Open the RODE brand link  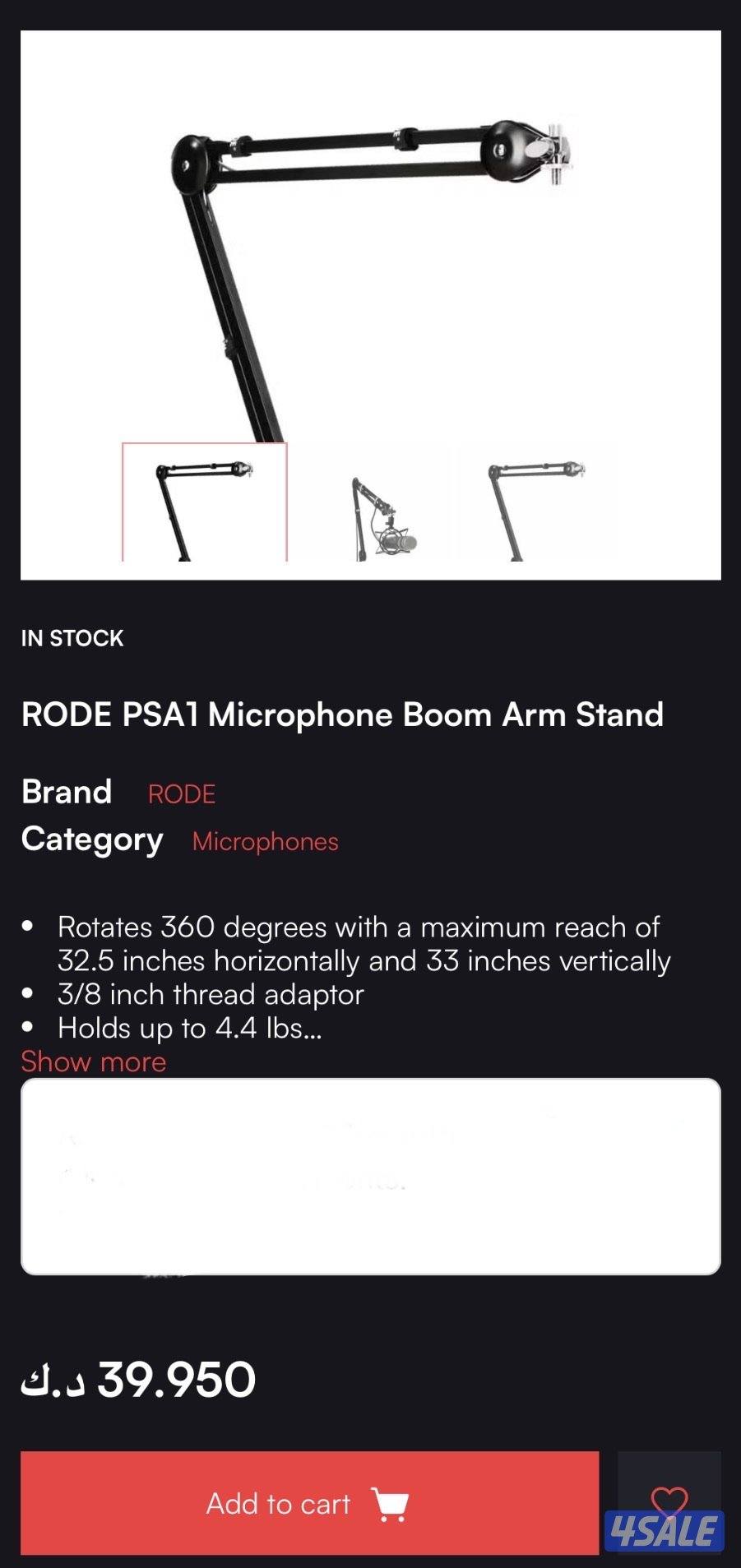[182, 794]
